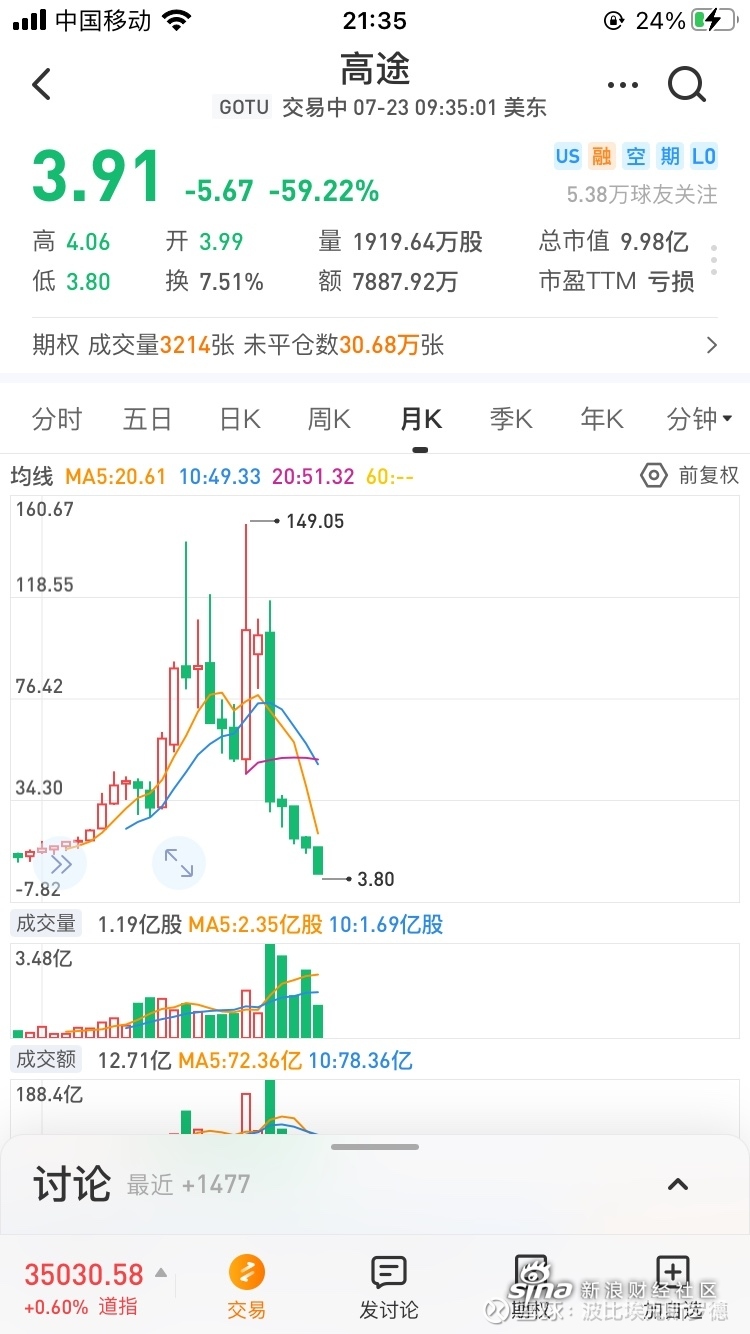Open the search magnifier icon
The height and width of the screenshot is (1334, 750).
[x=687, y=85]
